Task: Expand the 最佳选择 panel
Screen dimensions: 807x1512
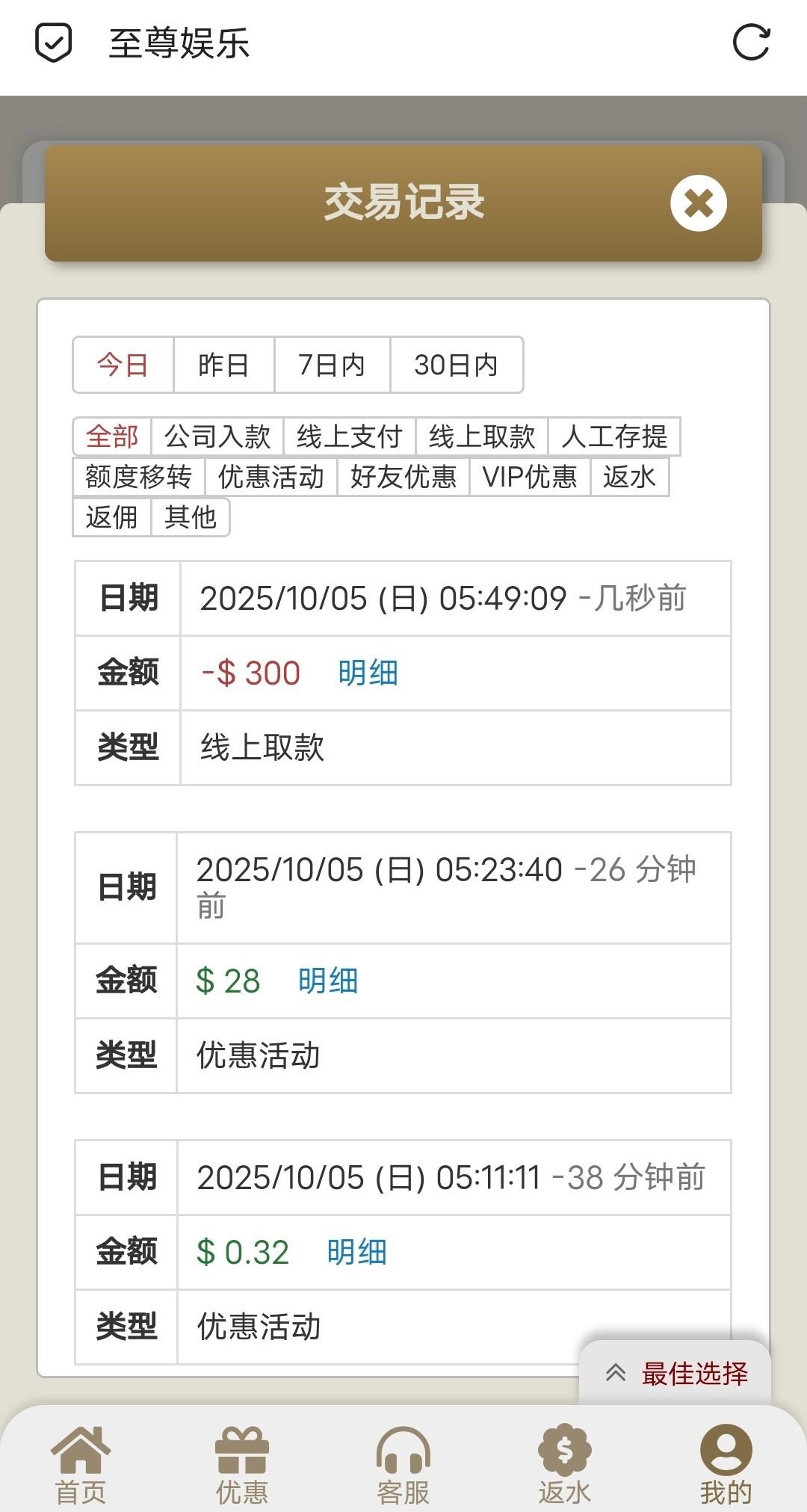Action: click(675, 1373)
